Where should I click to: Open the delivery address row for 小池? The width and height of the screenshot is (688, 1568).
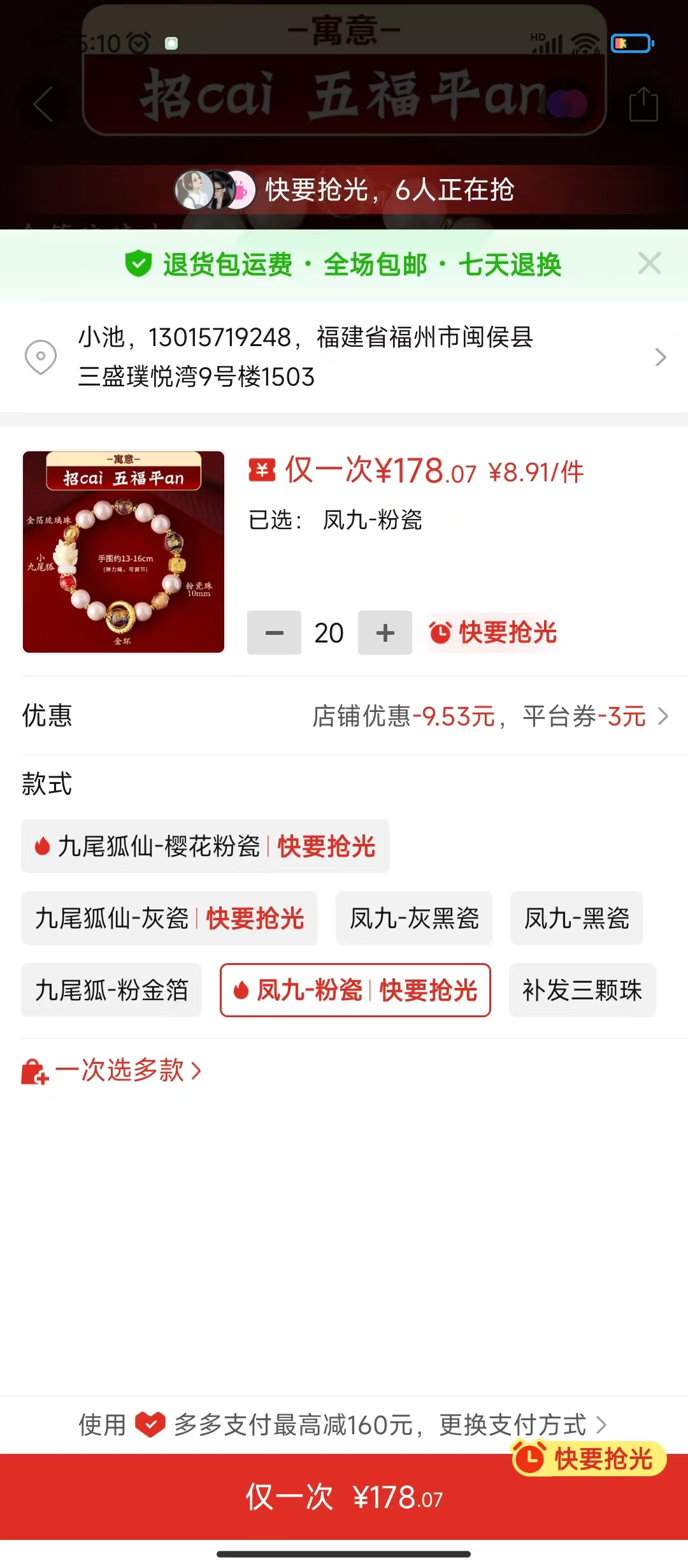coord(344,357)
